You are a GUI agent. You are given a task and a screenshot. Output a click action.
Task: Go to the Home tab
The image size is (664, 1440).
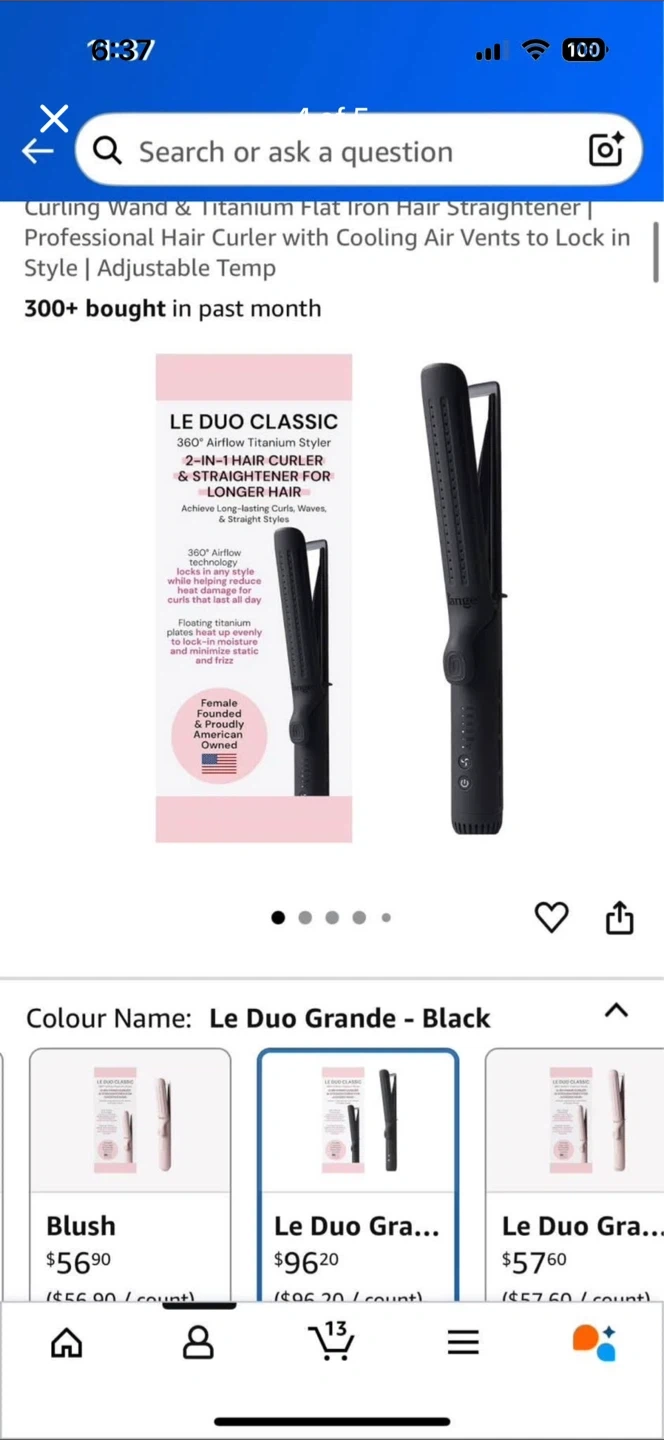coord(67,1342)
